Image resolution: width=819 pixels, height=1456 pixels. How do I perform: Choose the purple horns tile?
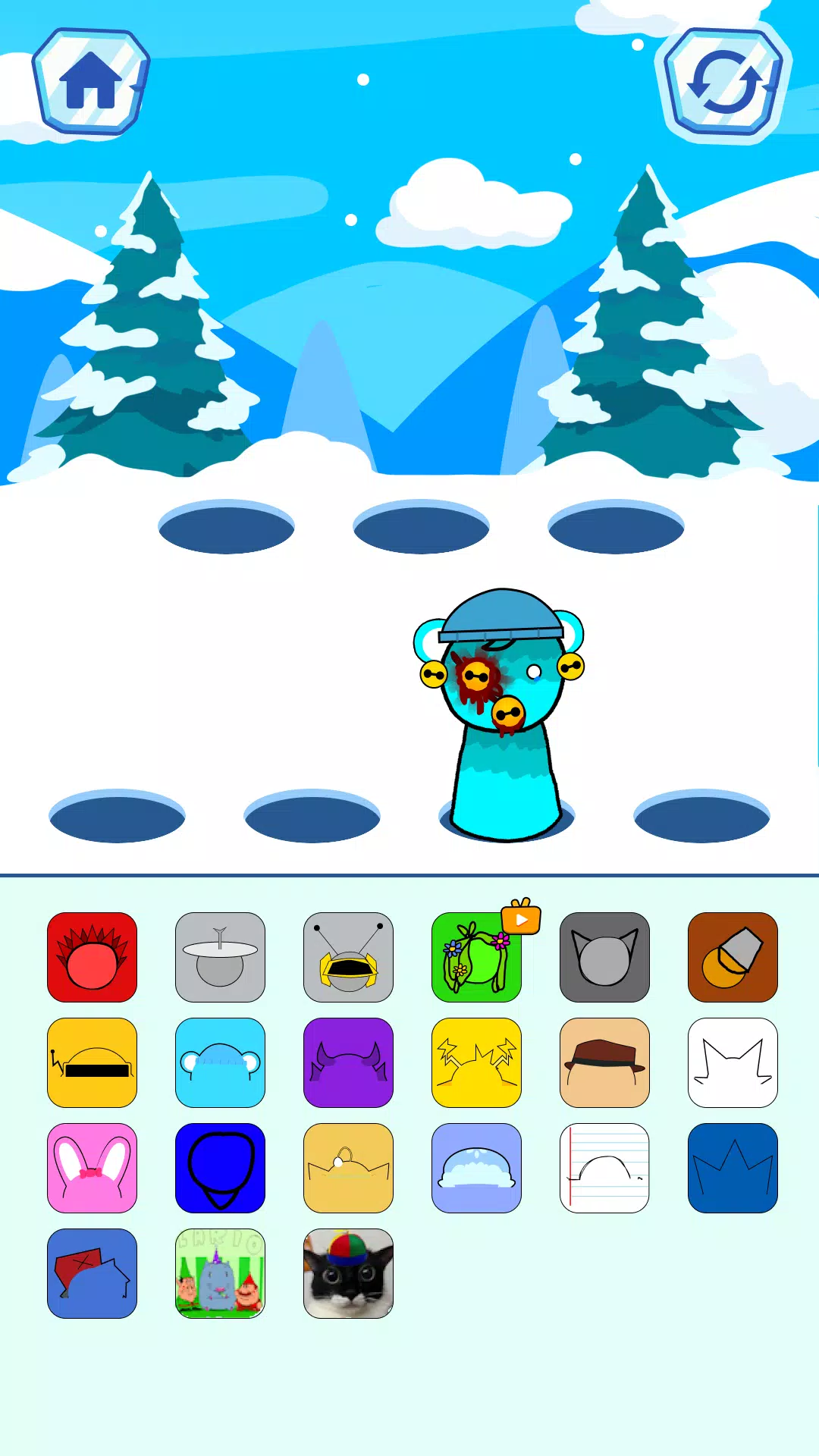pos(348,1062)
